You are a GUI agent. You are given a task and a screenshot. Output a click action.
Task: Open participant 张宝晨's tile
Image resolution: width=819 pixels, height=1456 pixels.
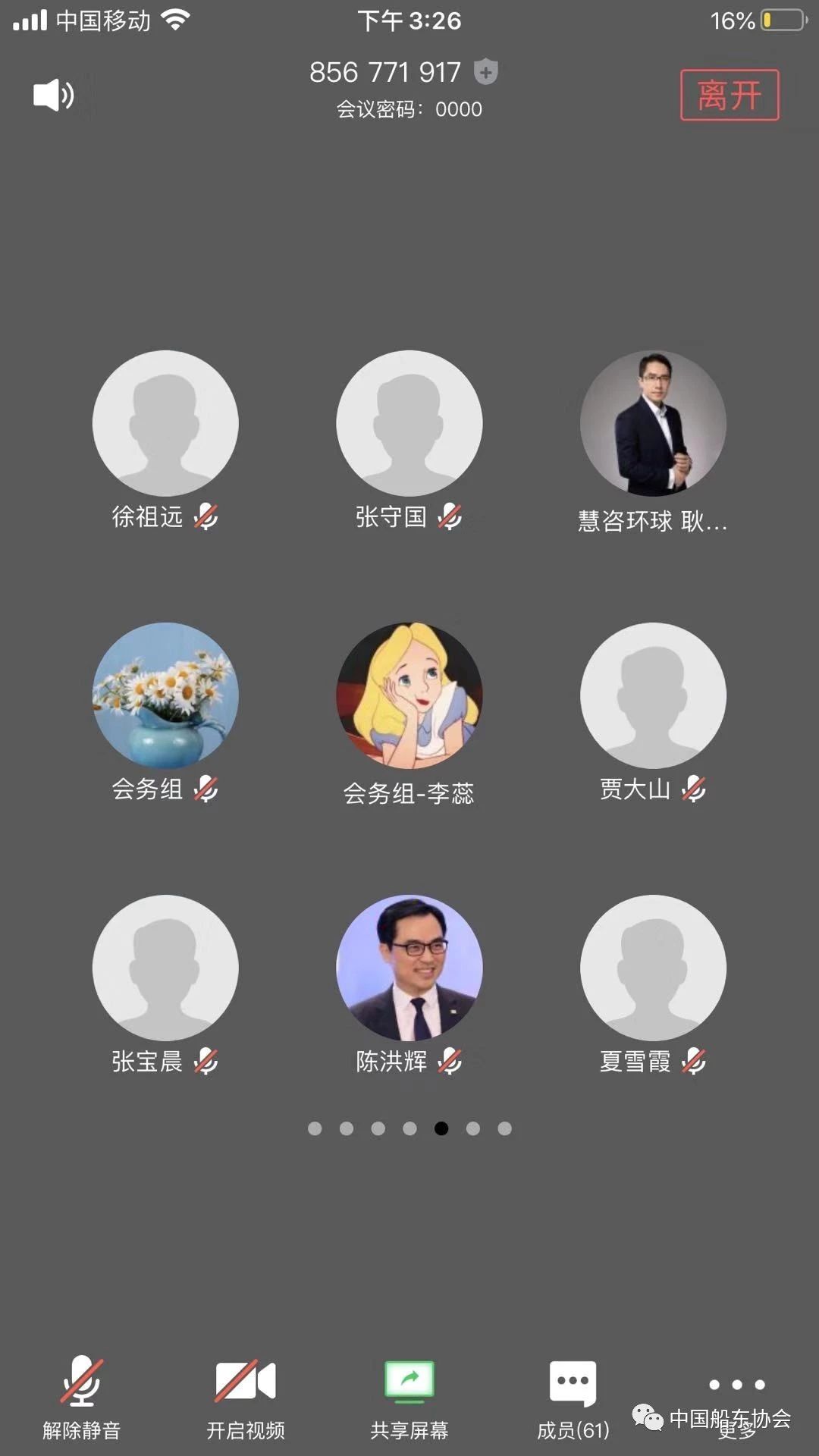(x=165, y=968)
